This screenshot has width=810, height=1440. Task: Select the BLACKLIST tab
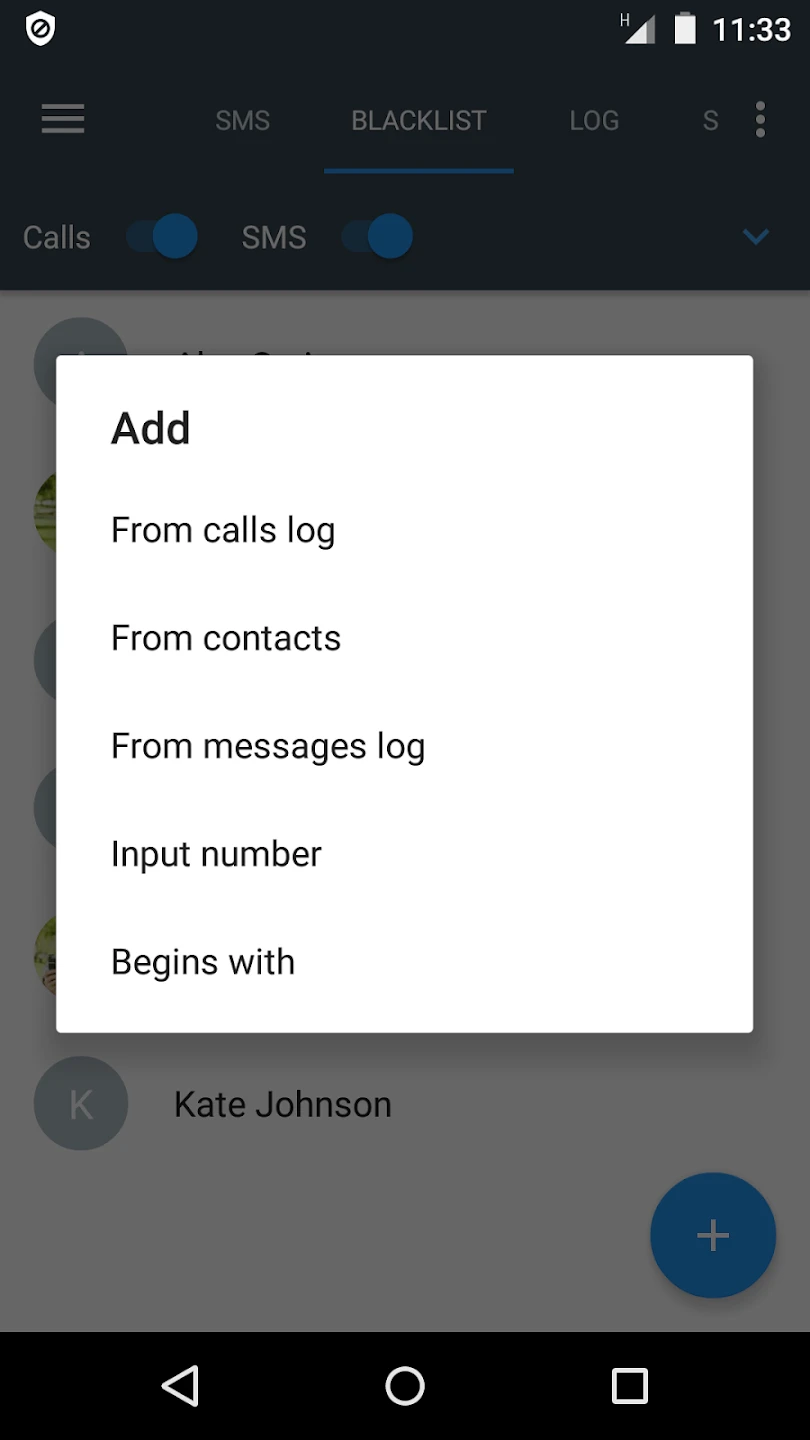(x=419, y=121)
